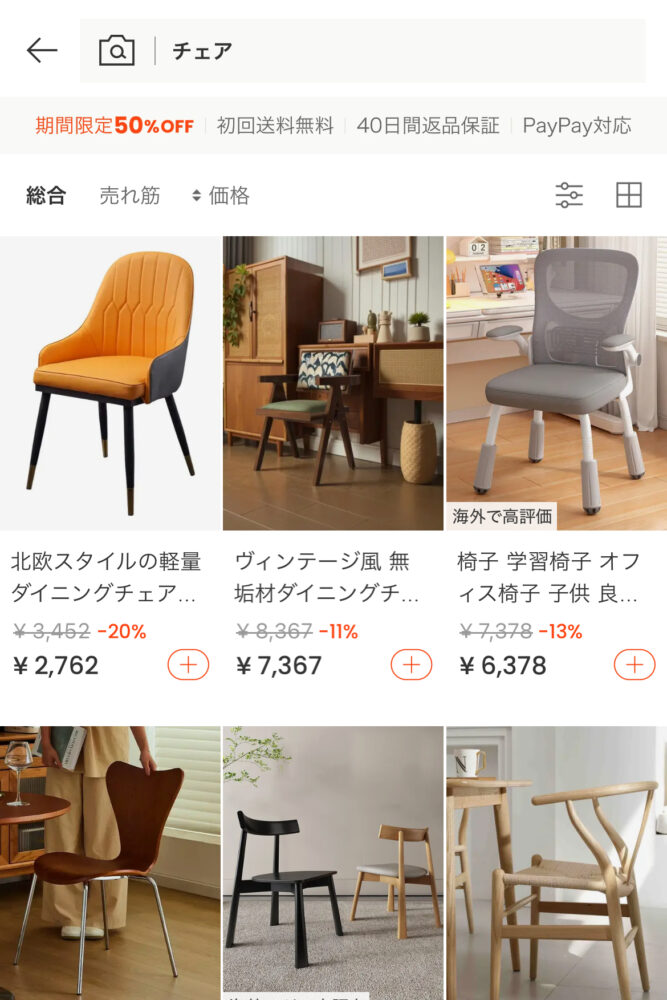Add the ¥2,762 chair to cart
The width and height of the screenshot is (667, 1000).
[188, 665]
